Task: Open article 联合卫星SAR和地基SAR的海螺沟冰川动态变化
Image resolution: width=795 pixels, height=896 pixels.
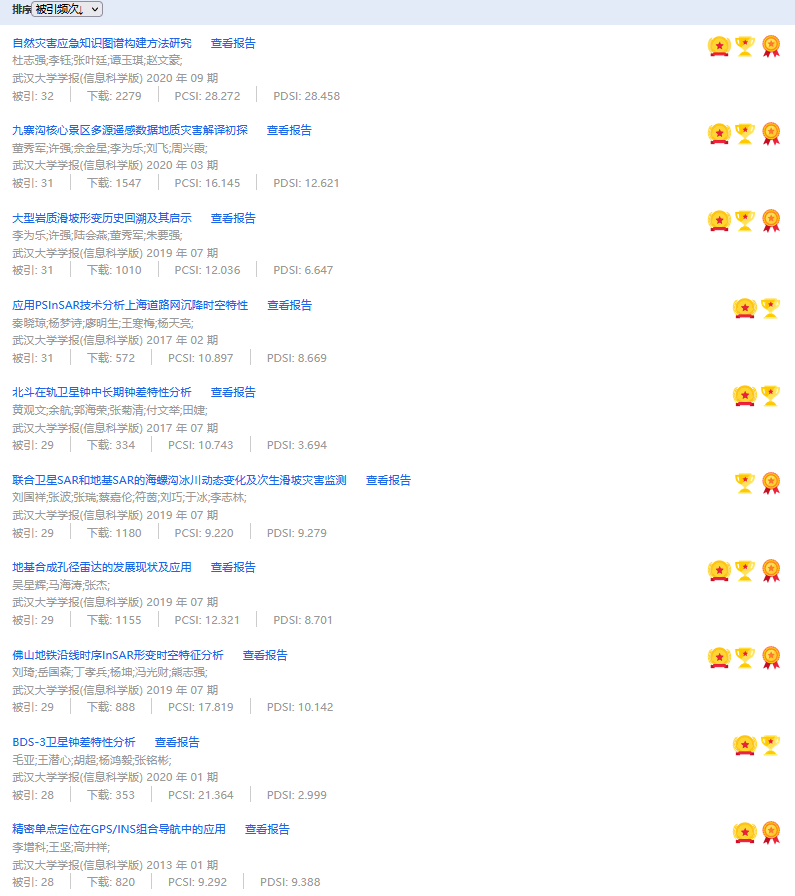Action: coord(179,480)
